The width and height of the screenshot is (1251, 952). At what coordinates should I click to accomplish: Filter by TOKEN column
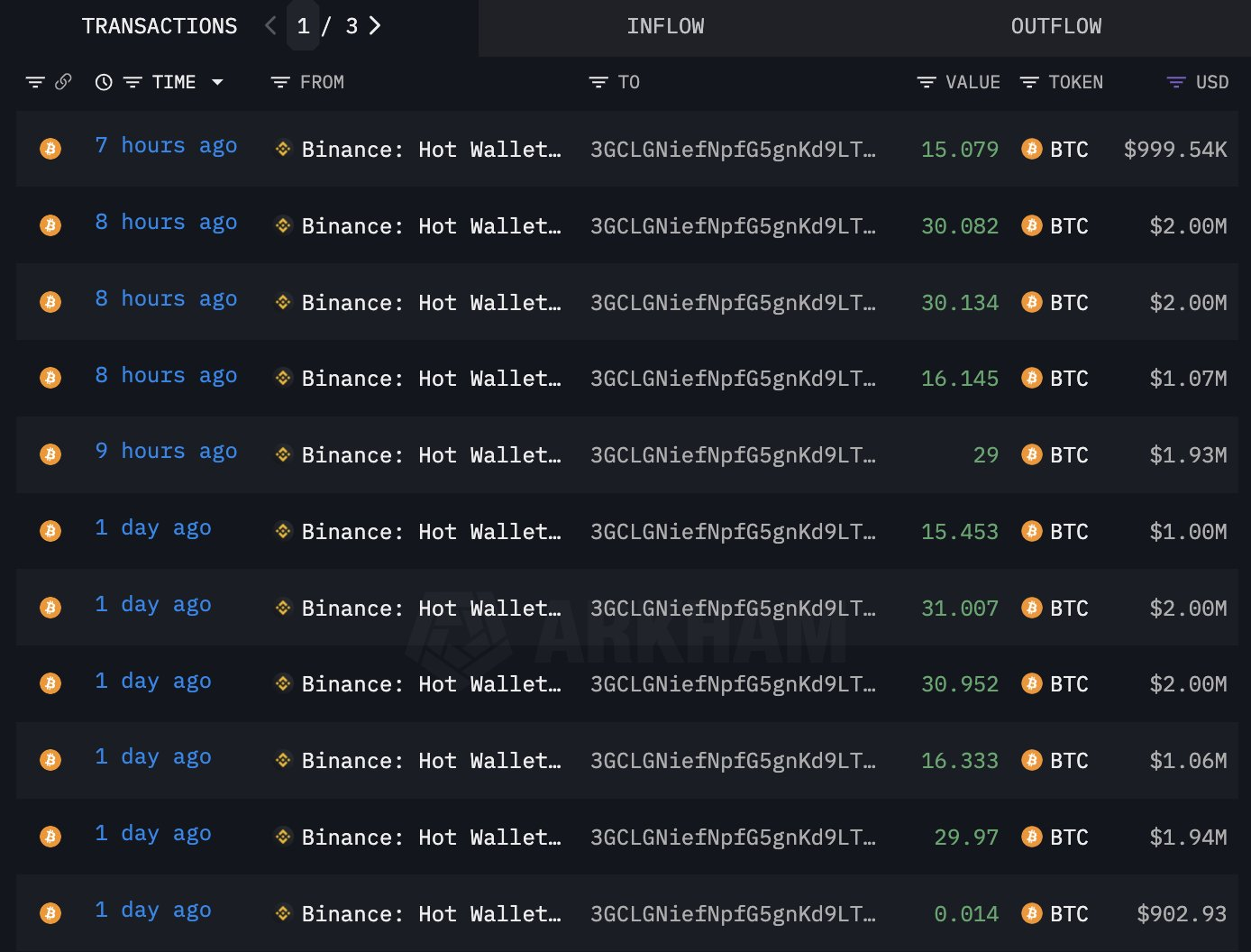coord(1029,83)
